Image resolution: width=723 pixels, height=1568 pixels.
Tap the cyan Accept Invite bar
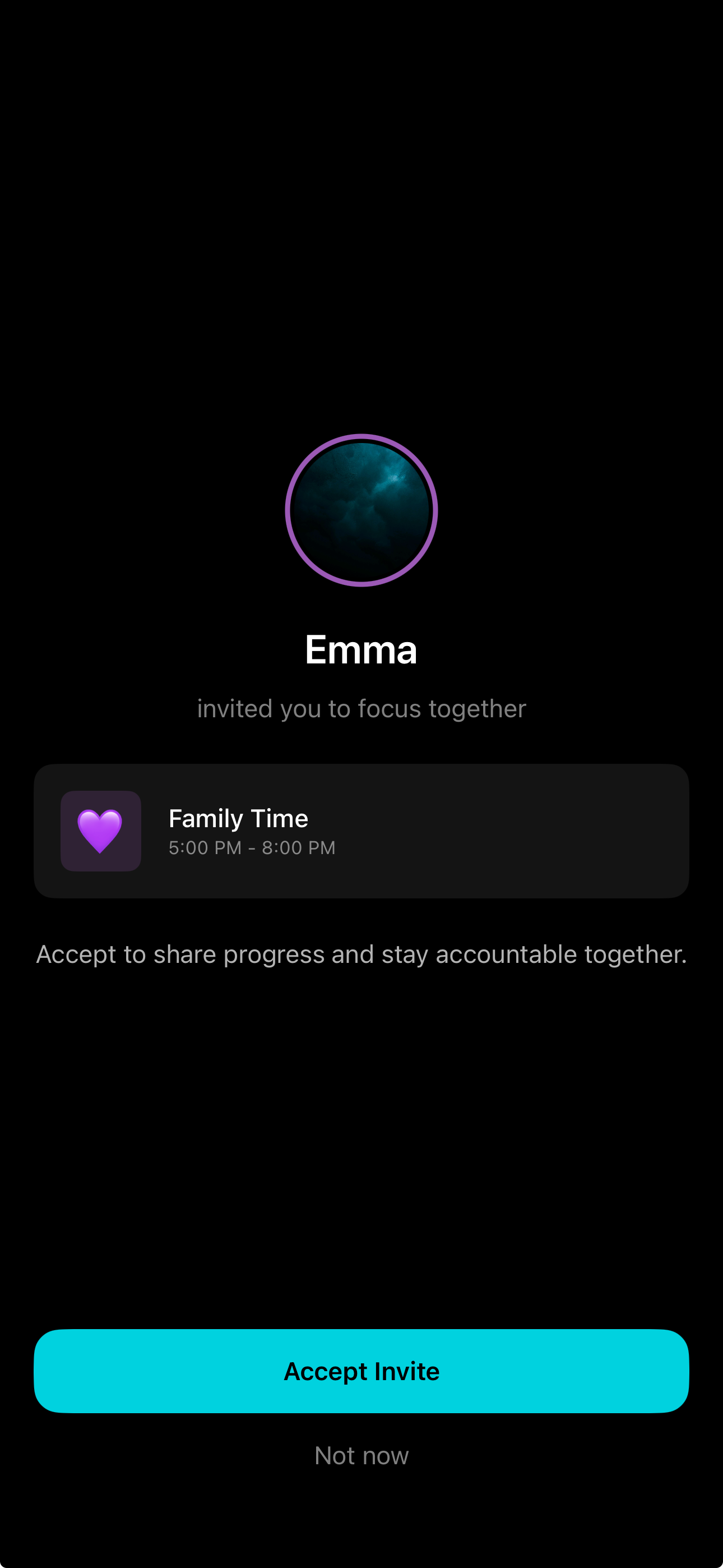click(x=361, y=1371)
